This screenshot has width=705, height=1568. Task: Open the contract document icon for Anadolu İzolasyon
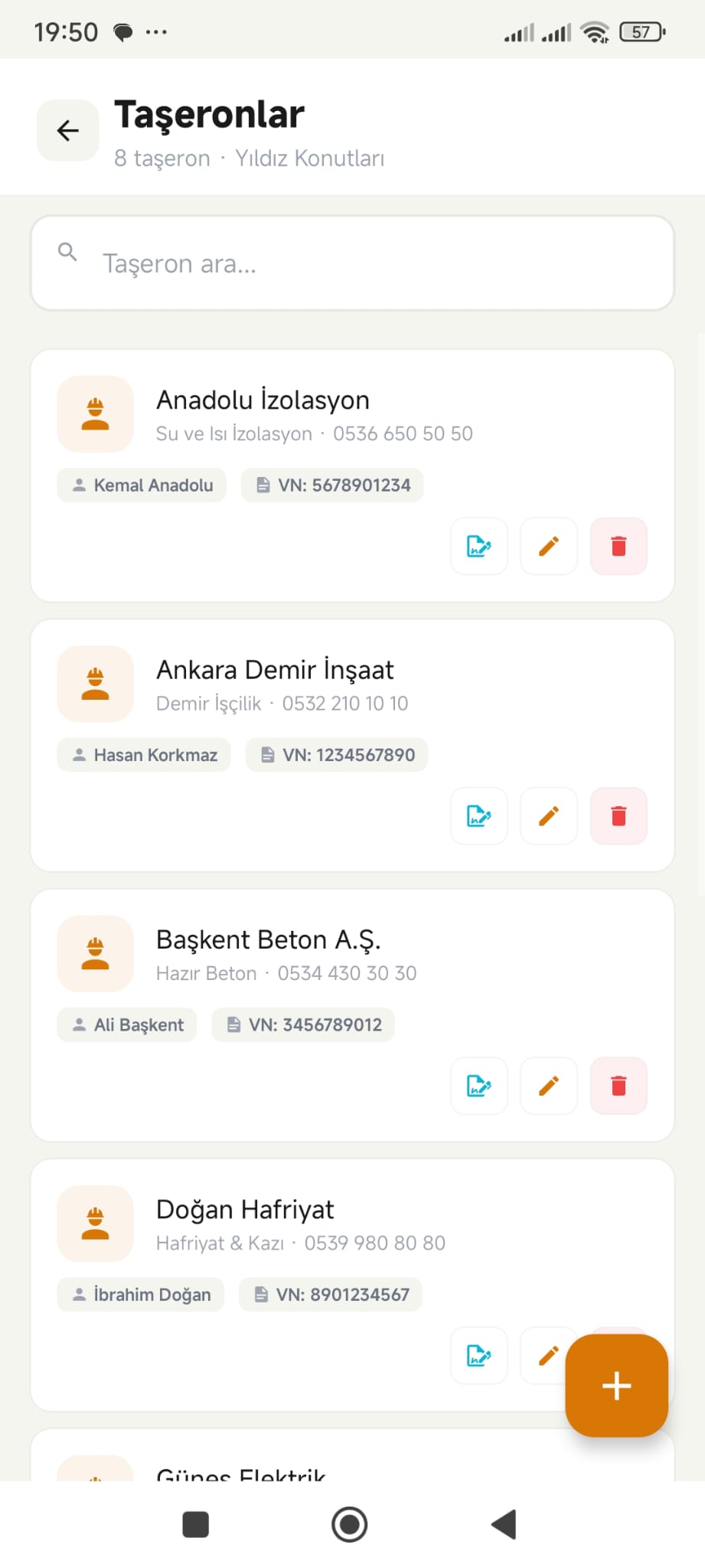tap(478, 546)
